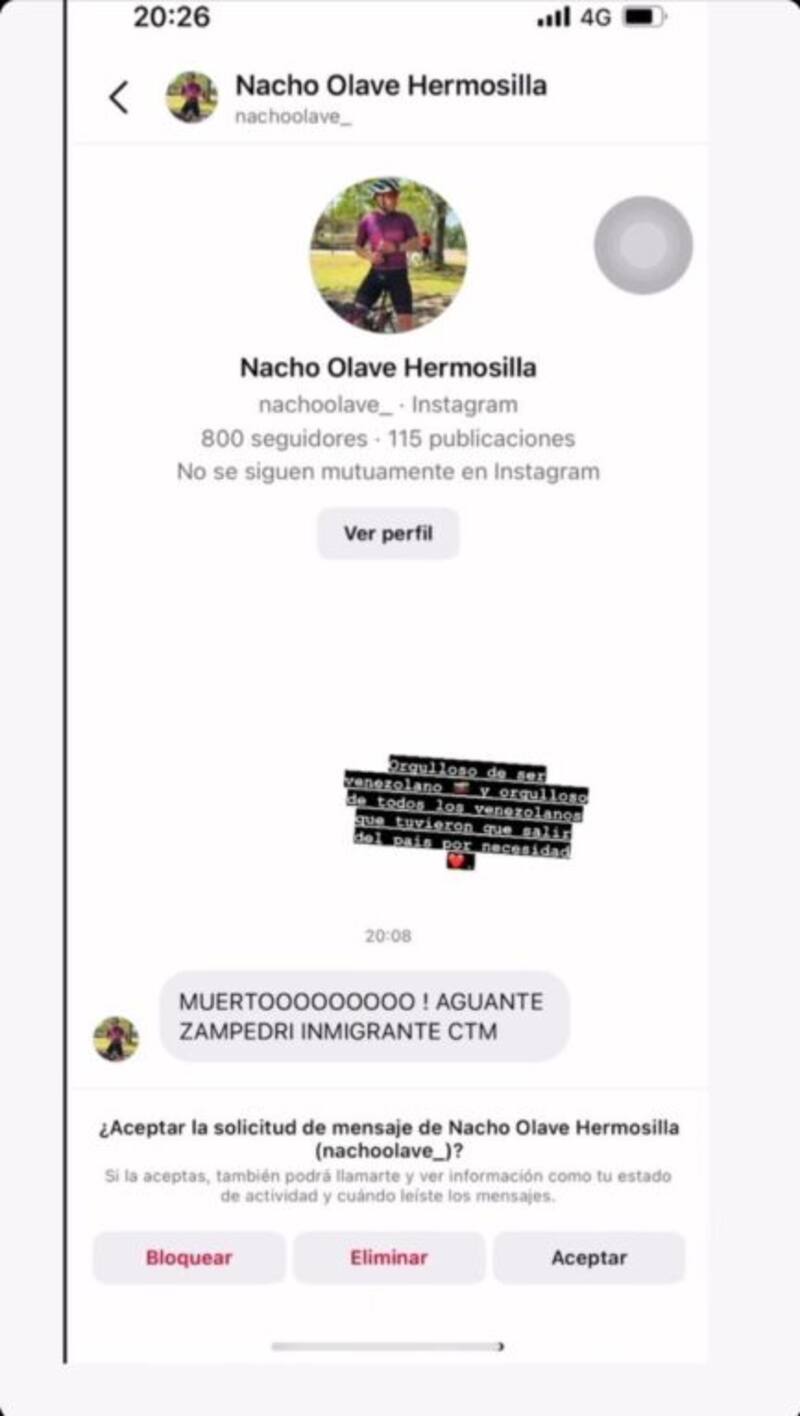Tap the Ver perfil button
Viewport: 800px width, 1416px height.
[x=388, y=533]
